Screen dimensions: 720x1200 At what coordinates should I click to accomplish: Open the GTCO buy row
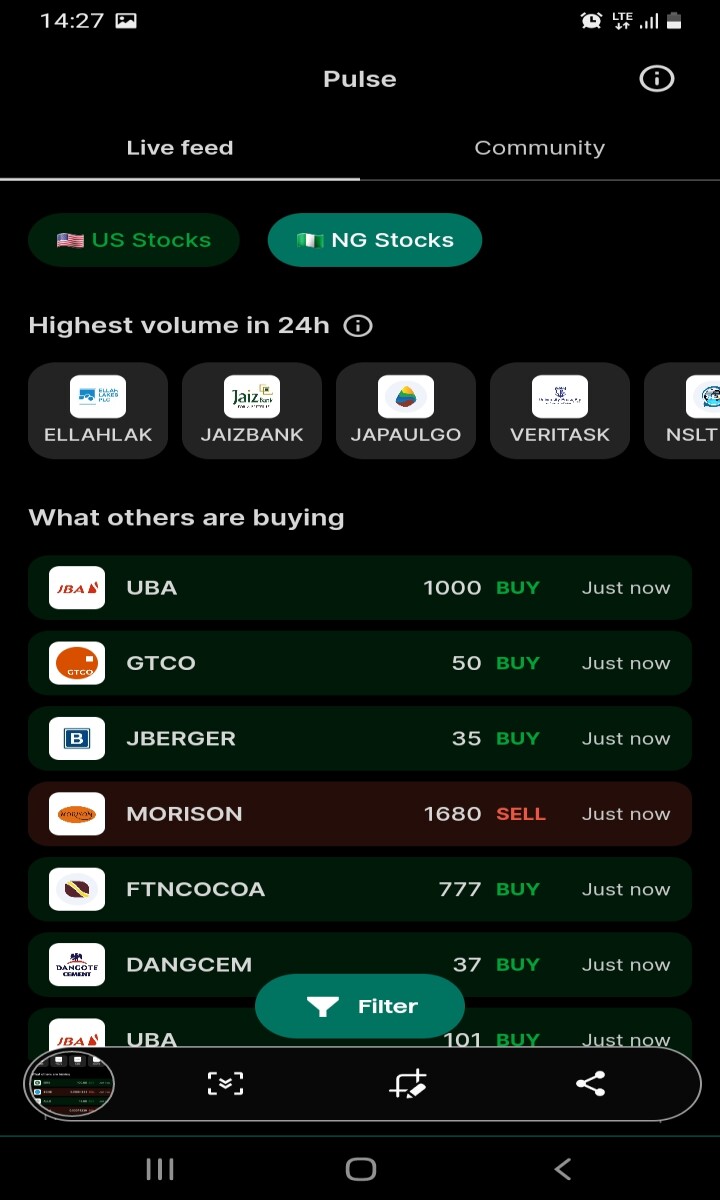pyautogui.click(x=360, y=663)
